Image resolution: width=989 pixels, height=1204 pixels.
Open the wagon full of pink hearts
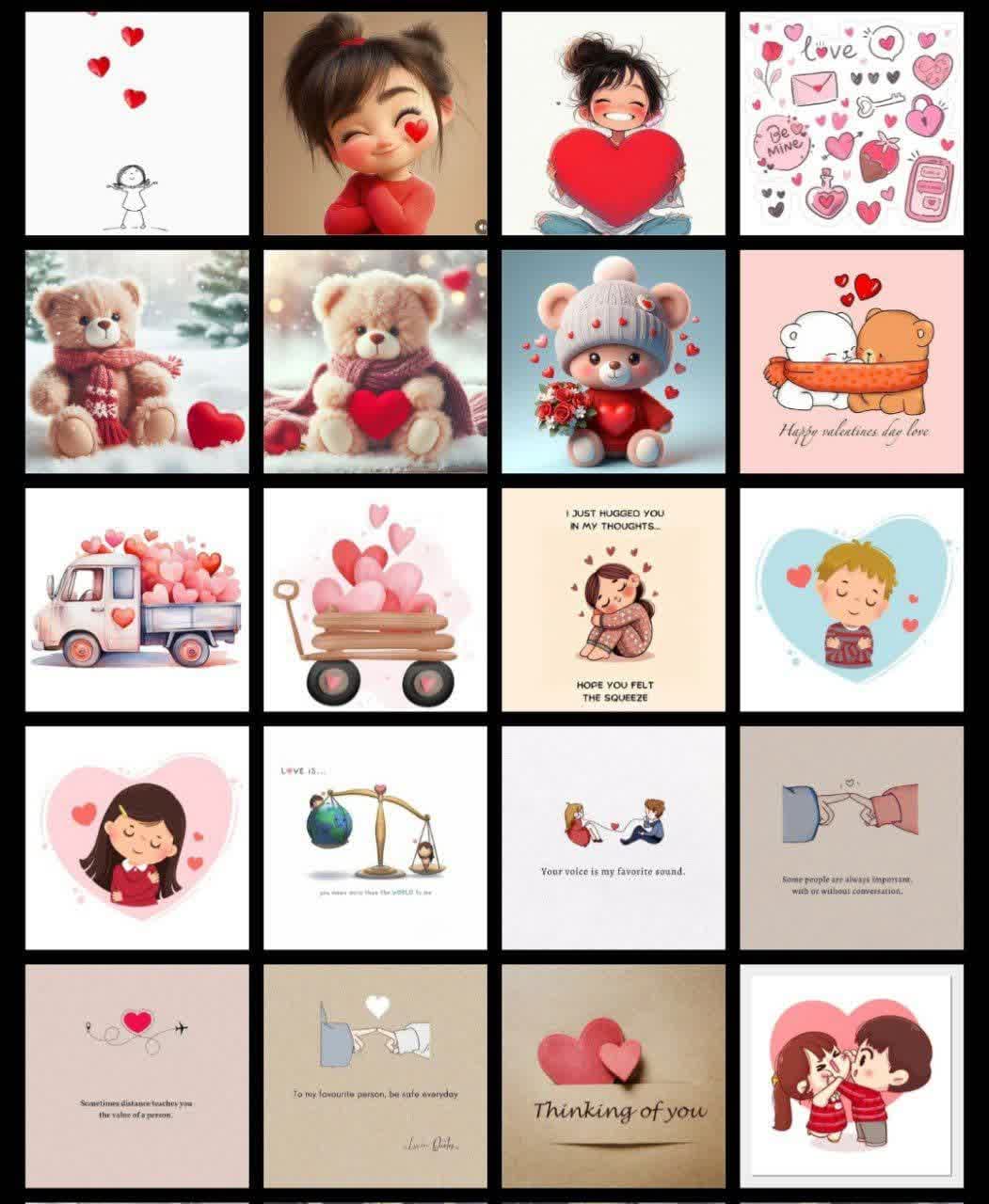[x=375, y=599]
